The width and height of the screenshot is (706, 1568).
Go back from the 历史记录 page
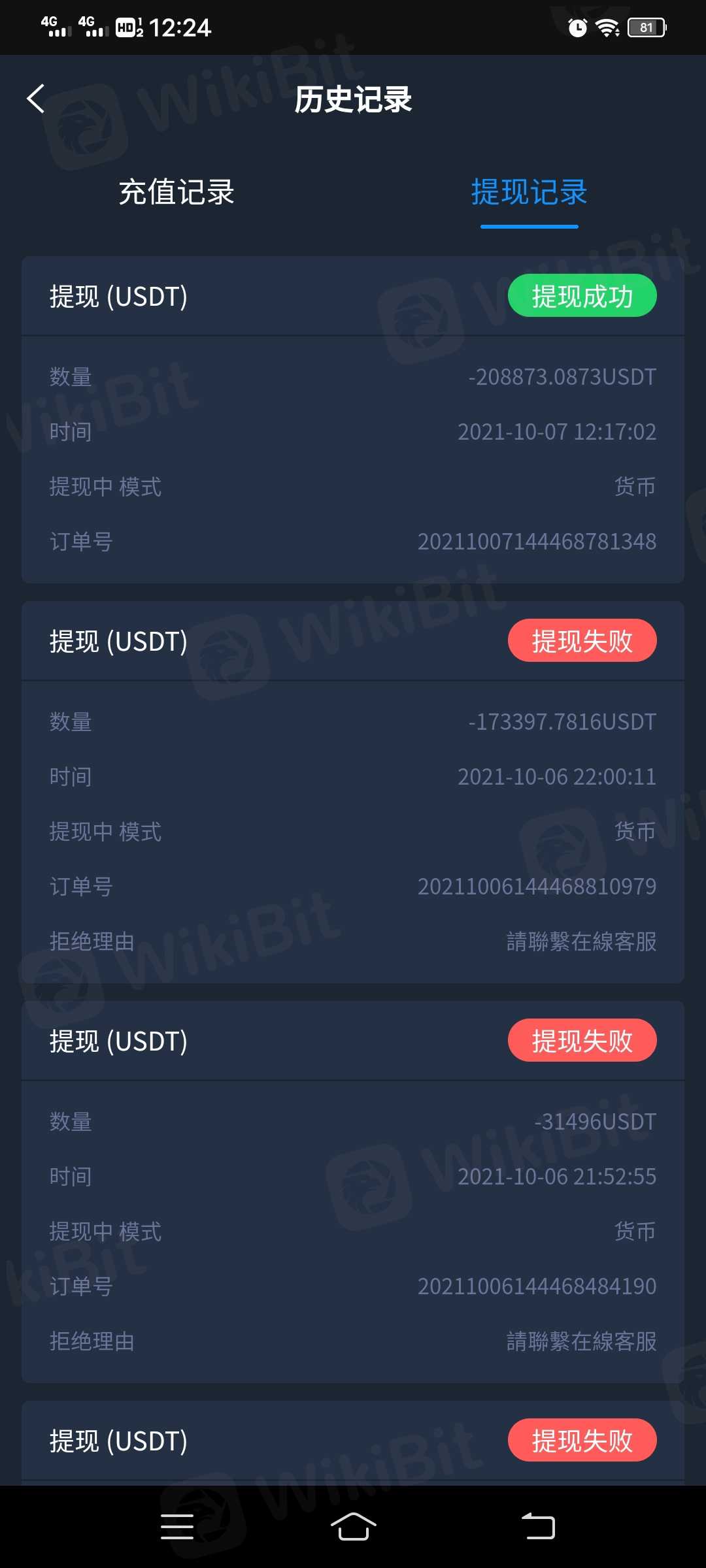[36, 99]
